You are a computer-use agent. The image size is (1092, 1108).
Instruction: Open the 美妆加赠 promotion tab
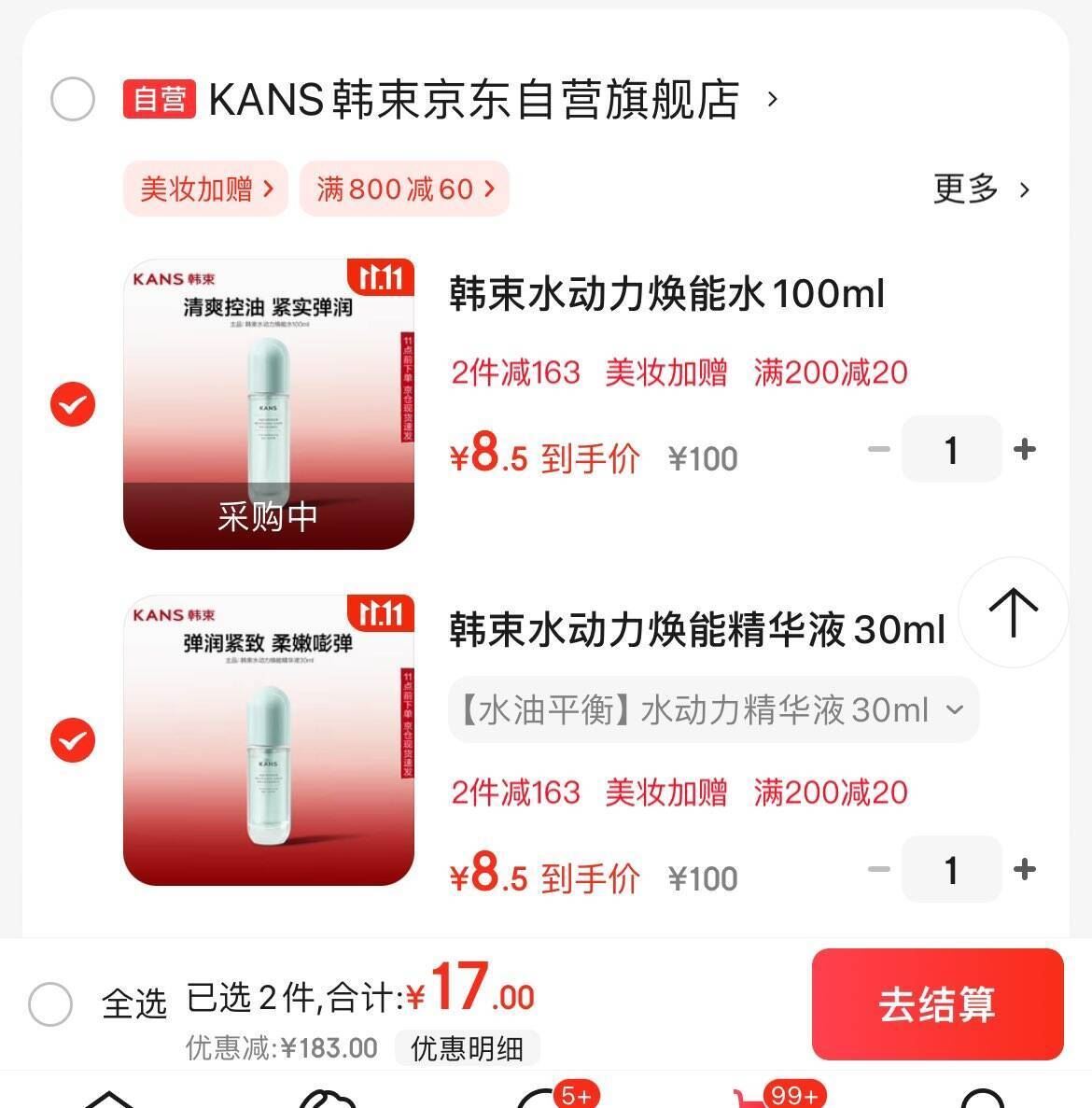pyautogui.click(x=204, y=189)
